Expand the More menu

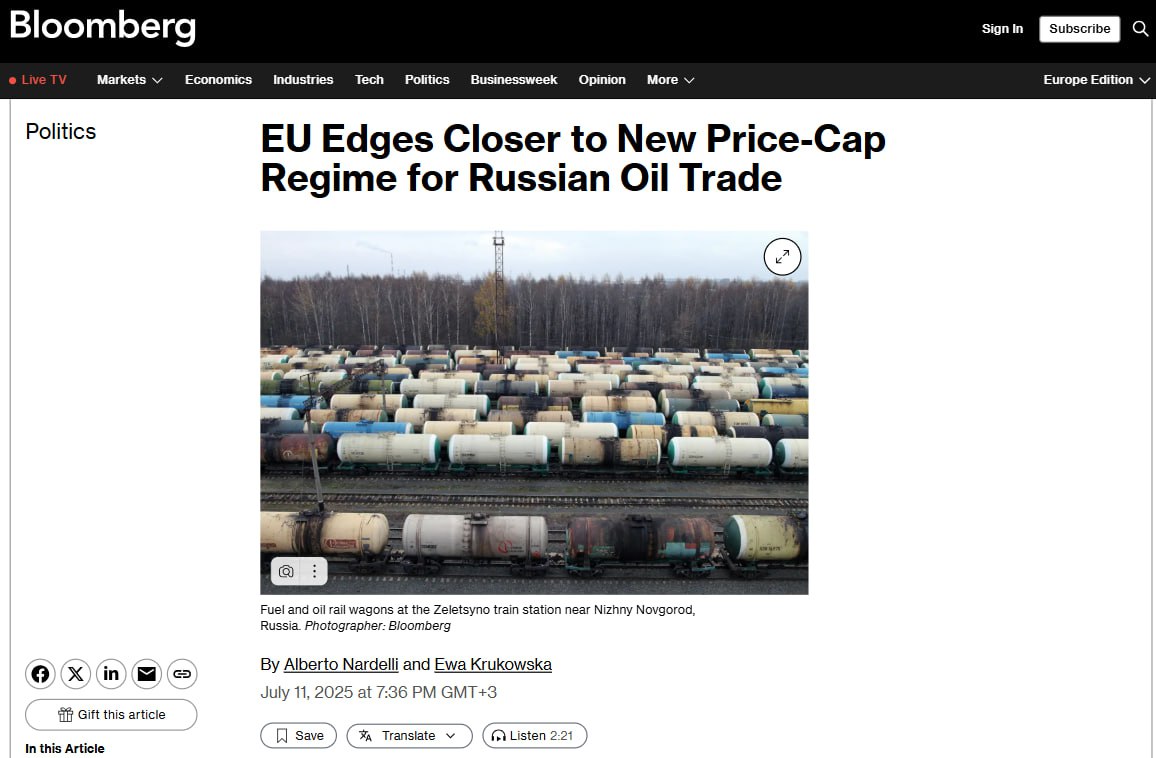click(670, 80)
